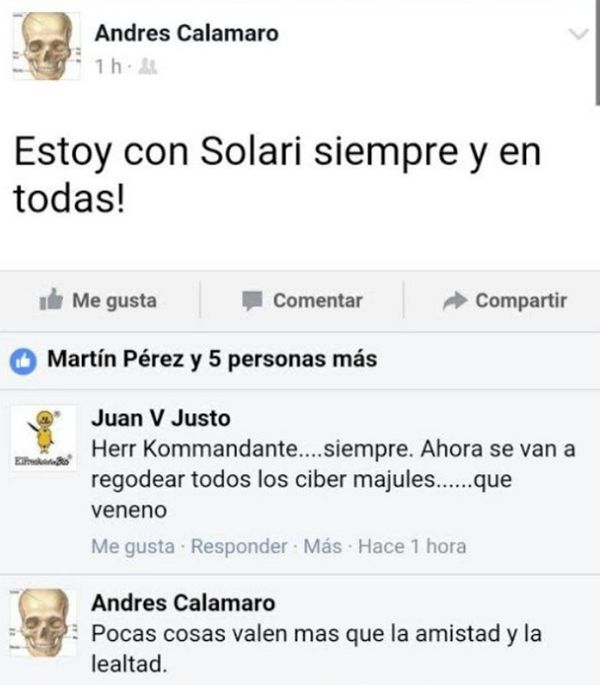This screenshot has width=600, height=685.
Task: Tap Juan V Justo's avatar picture
Action: coord(41,438)
